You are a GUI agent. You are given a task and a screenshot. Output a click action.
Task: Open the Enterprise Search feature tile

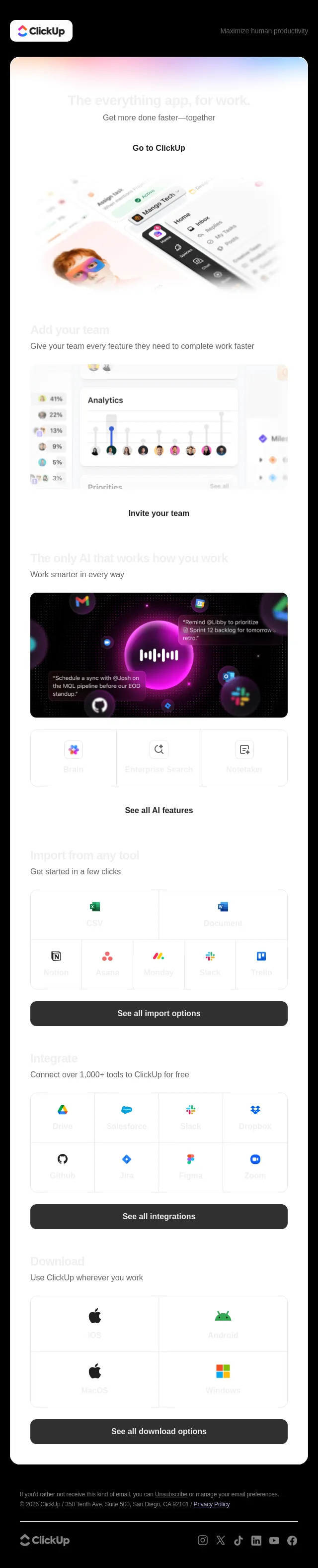[x=159, y=757]
